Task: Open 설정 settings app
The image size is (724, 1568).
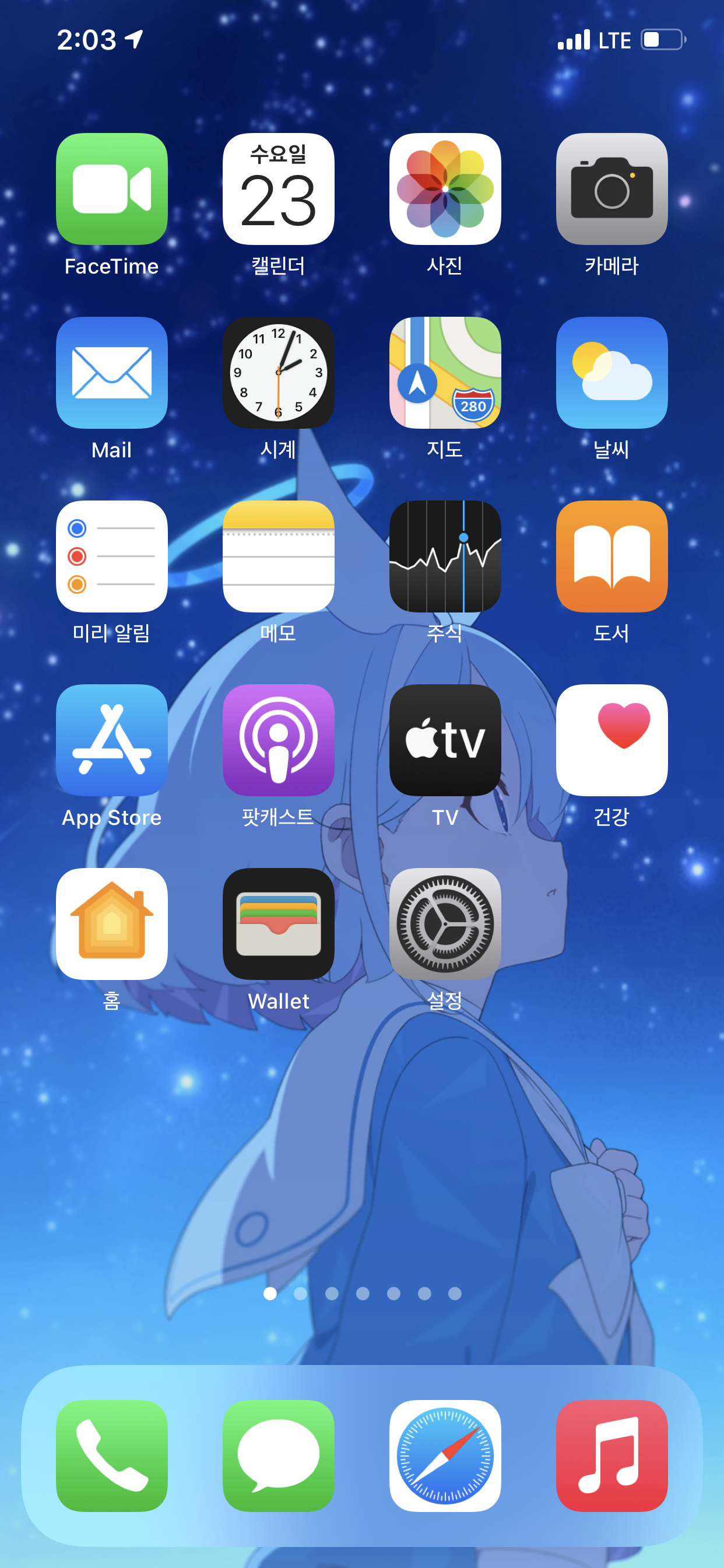Action: tap(445, 924)
